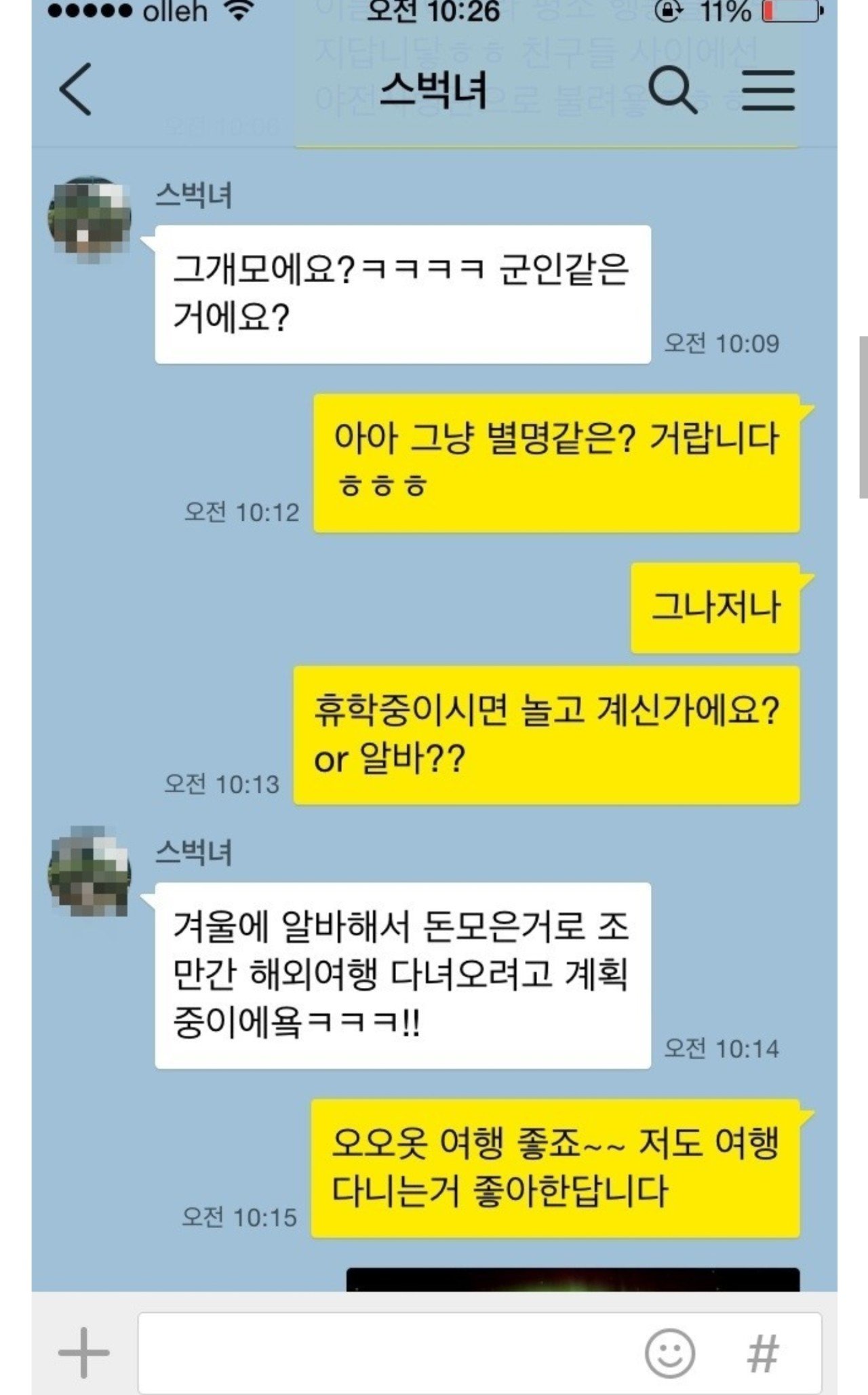Tap the message input field

click(387, 1352)
